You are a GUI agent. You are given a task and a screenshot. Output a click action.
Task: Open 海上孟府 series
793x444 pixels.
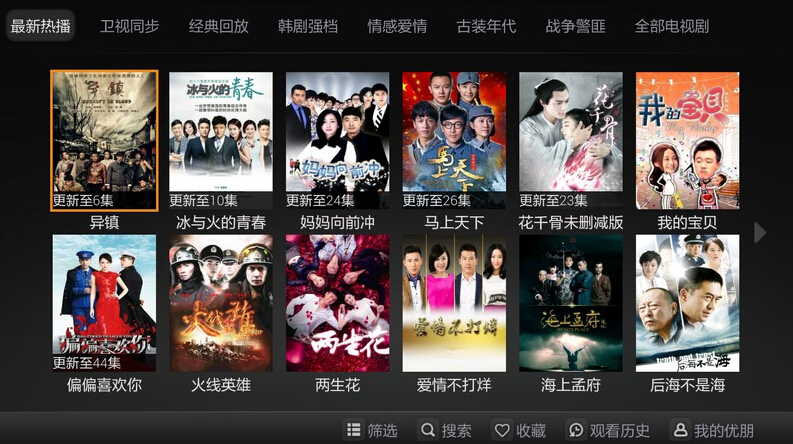571,304
